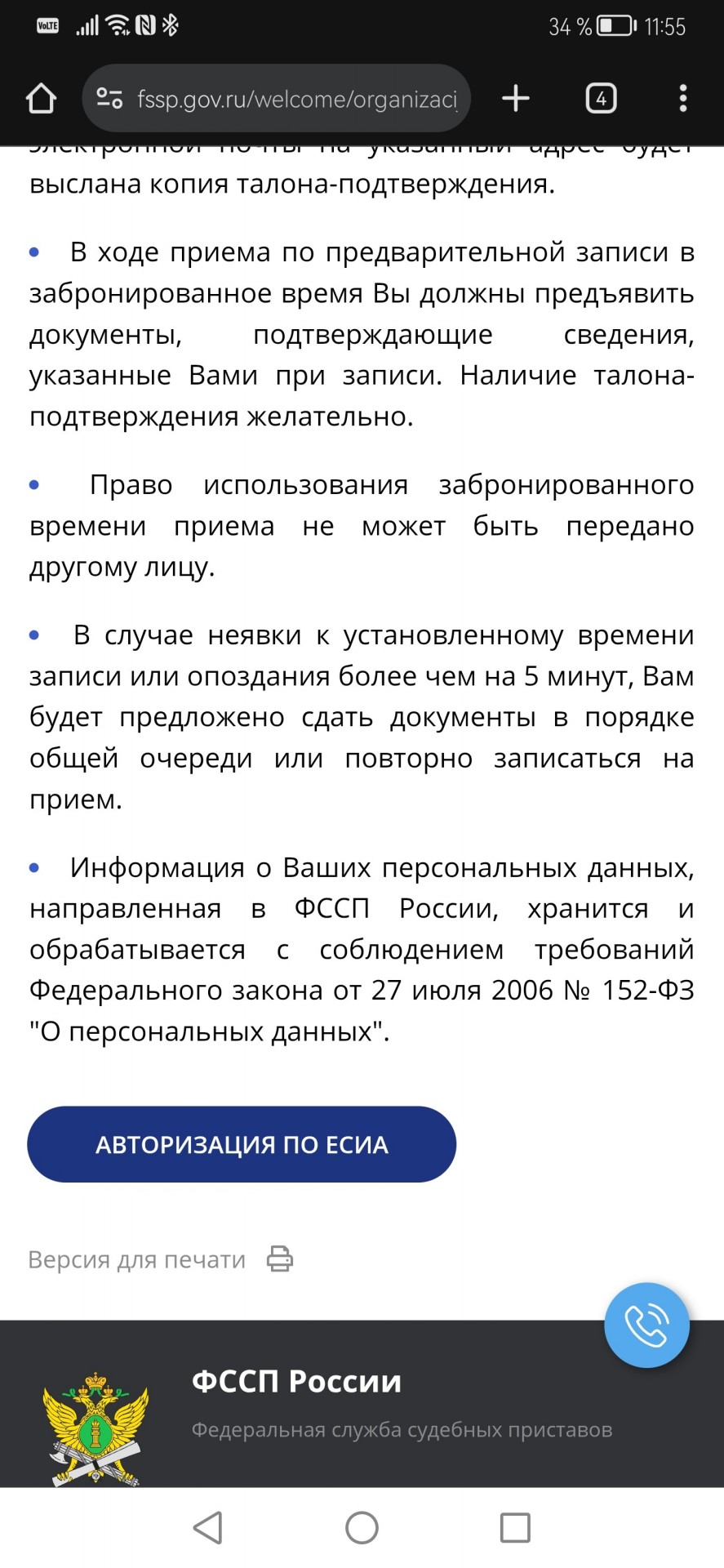
Task: Tap the browser home icon
Action: tap(41, 99)
